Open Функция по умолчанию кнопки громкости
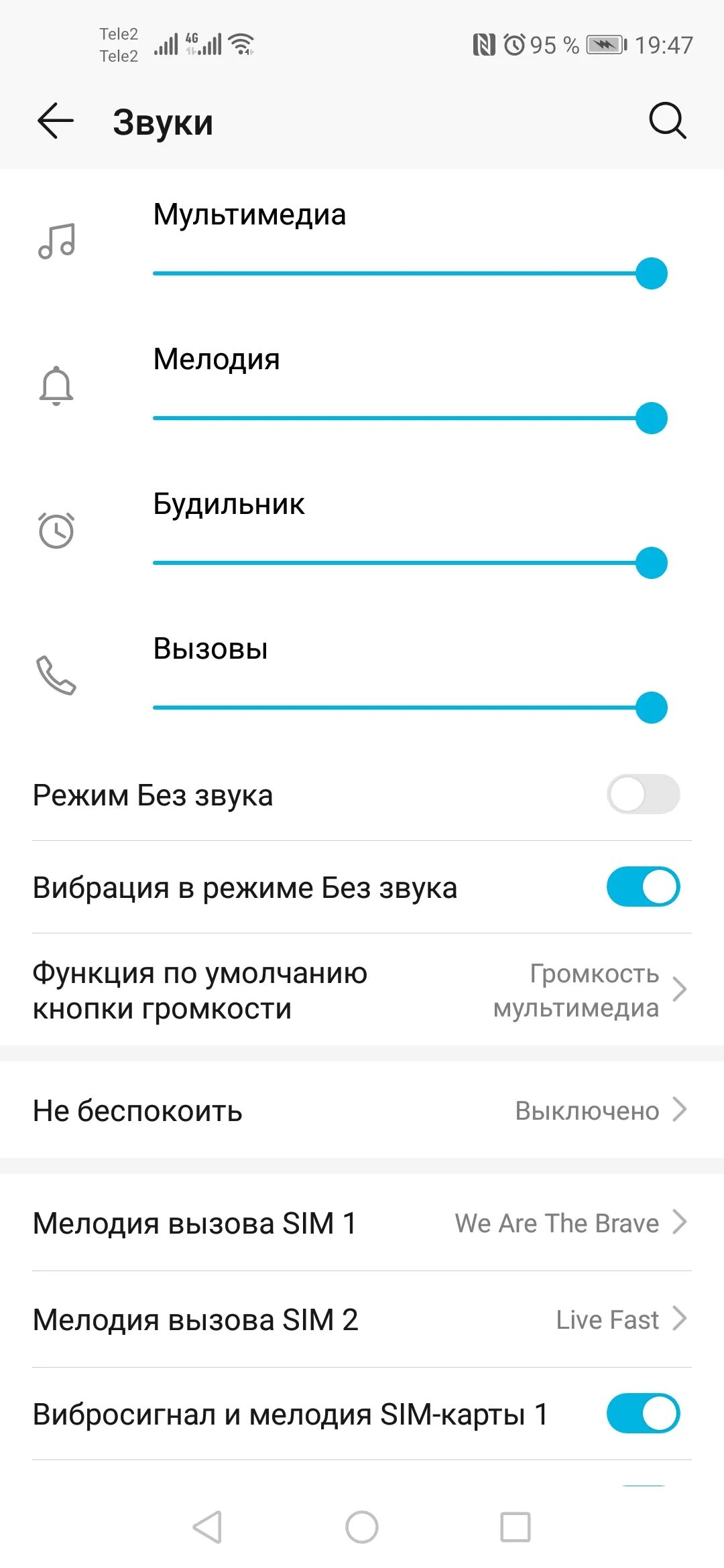724x1568 pixels. [x=362, y=990]
